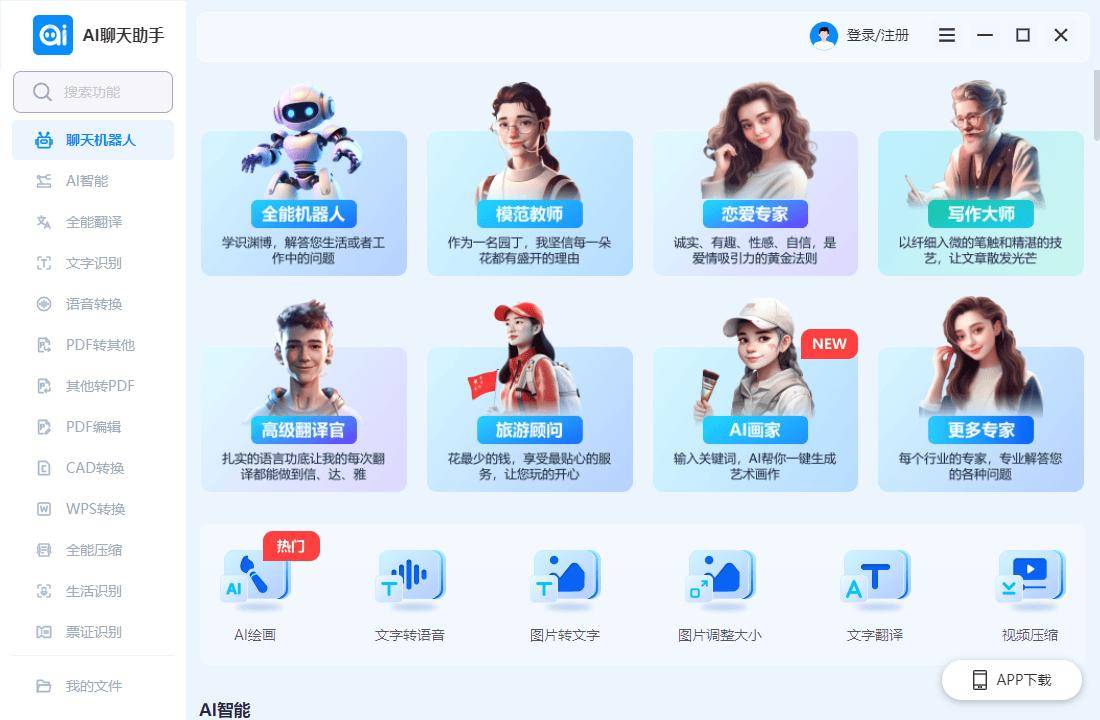View 更多专家 card
This screenshot has width=1100, height=720.
point(980,420)
